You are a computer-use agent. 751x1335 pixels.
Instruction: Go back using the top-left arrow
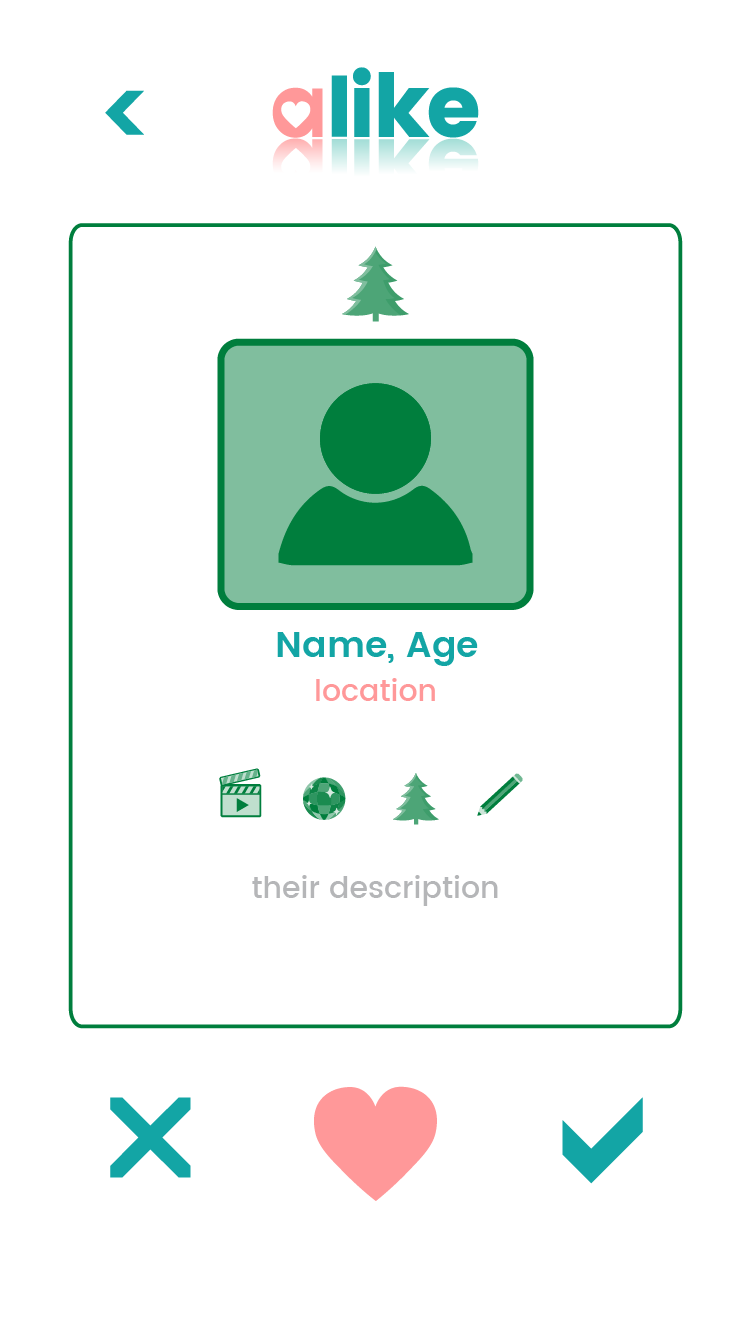point(125,113)
